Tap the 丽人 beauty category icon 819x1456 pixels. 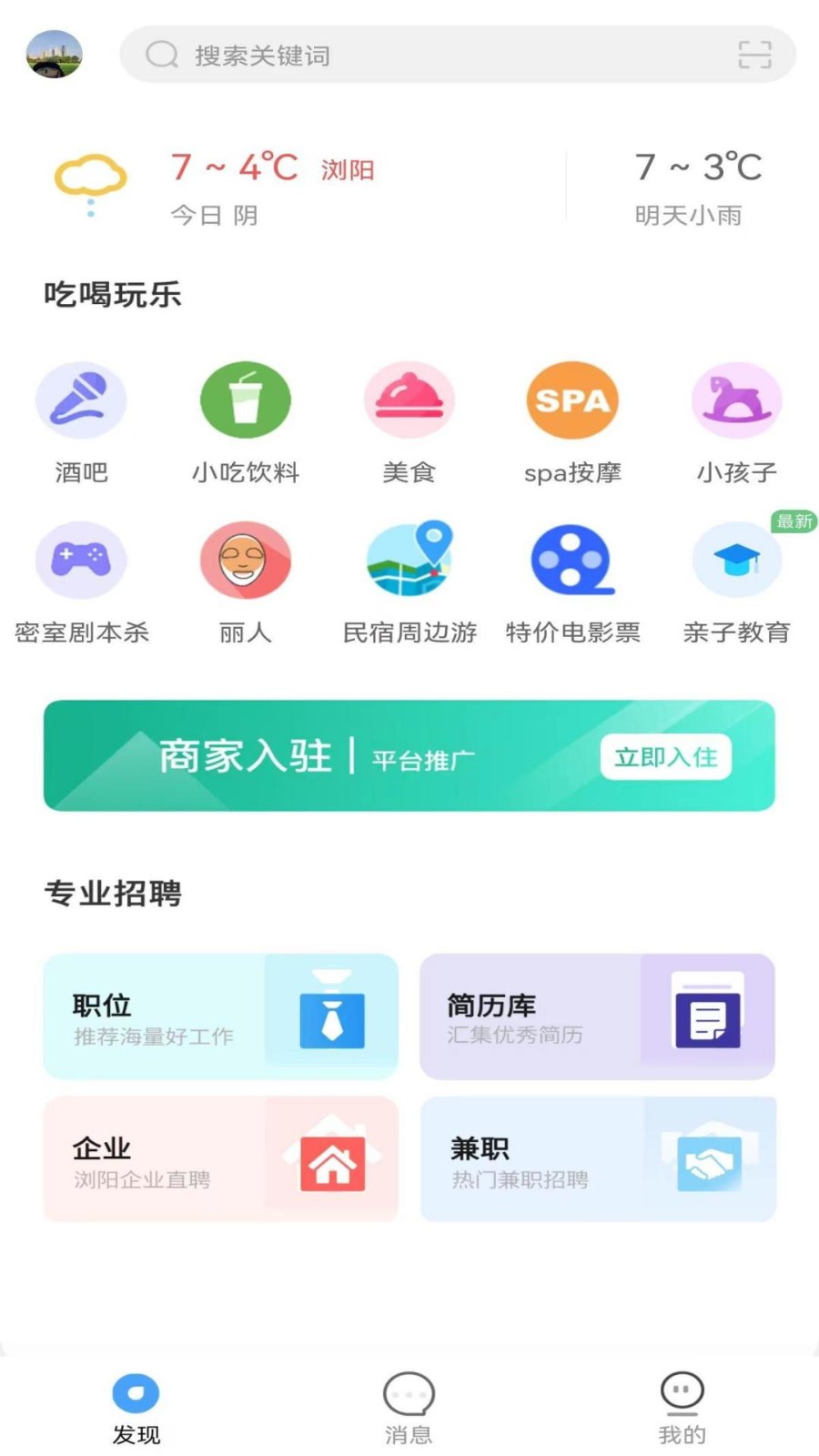point(245,559)
